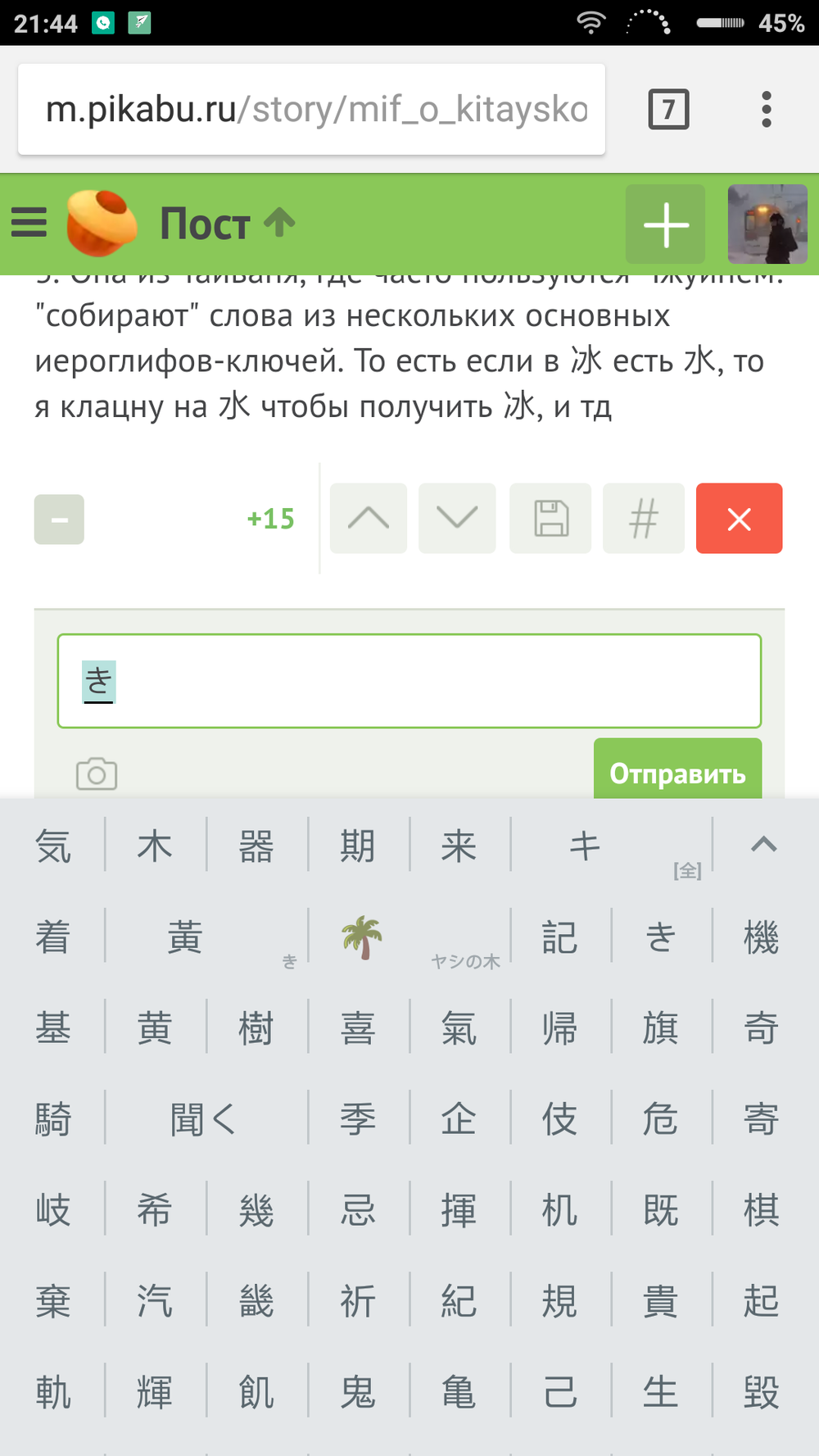Upvote the comment
819x1456 pixels.
(369, 519)
